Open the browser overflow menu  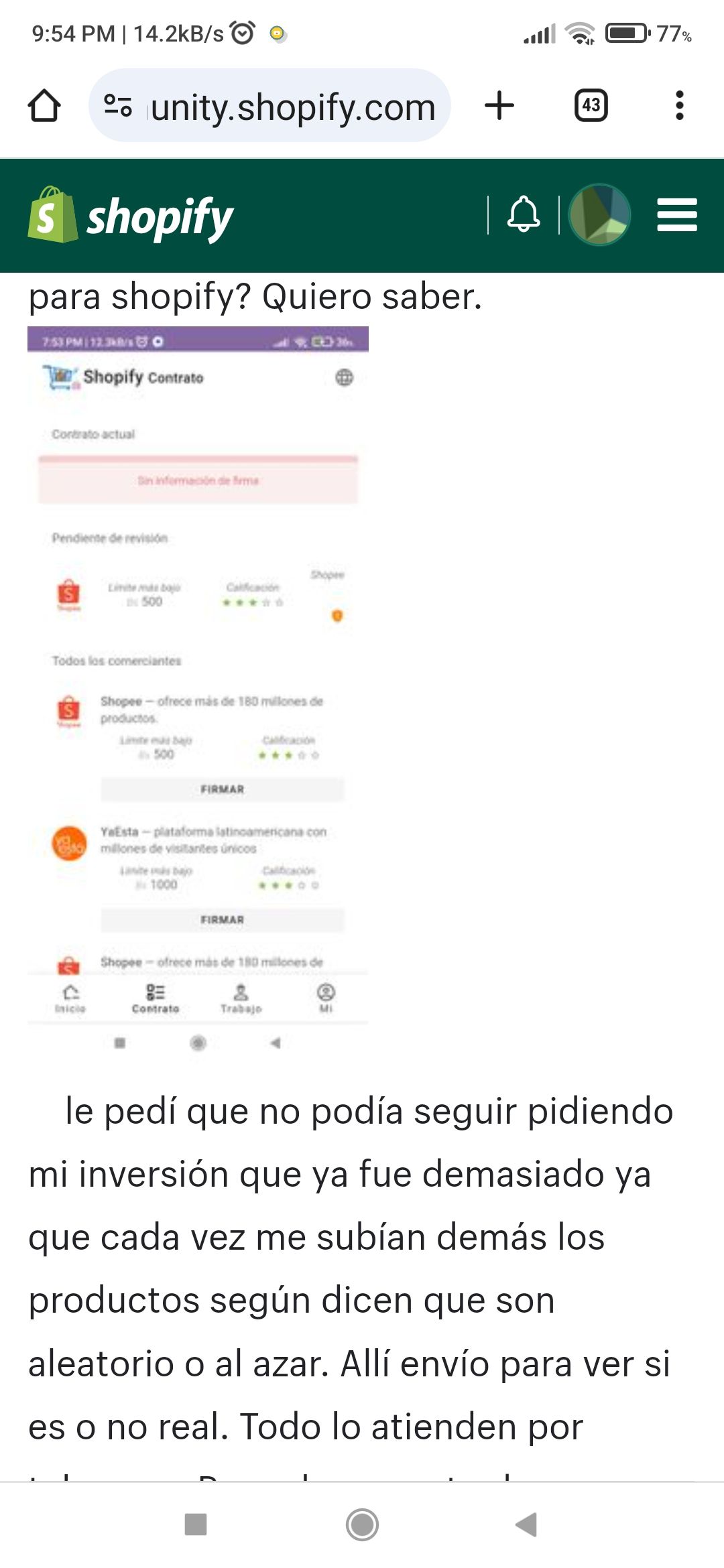click(x=680, y=106)
